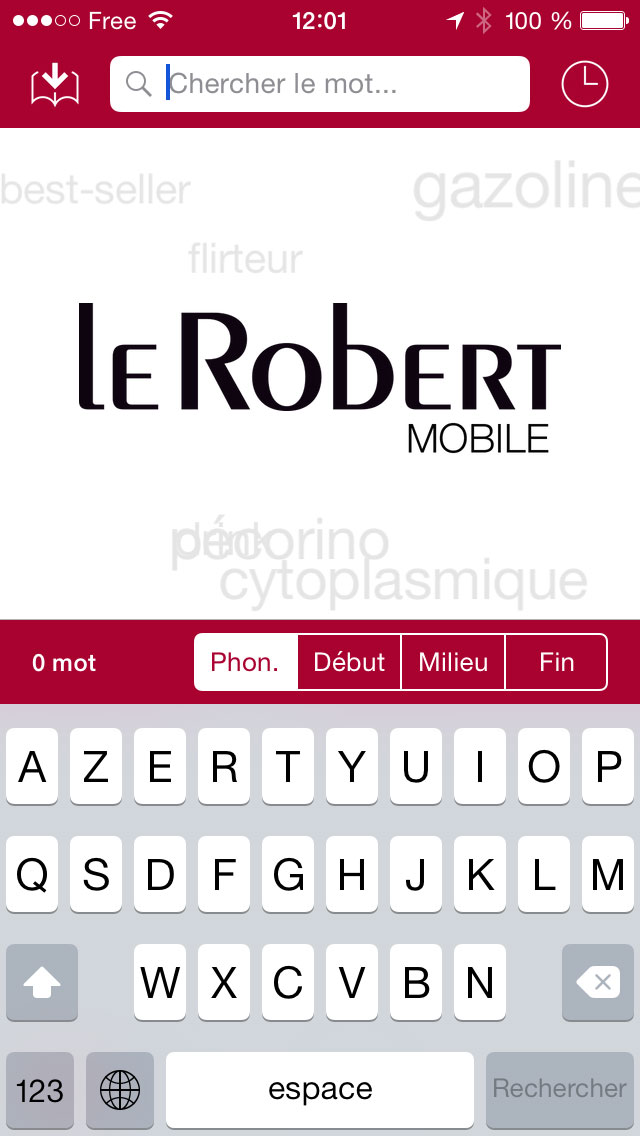Switch to the Milieu search mode
640x1136 pixels.
(x=453, y=662)
